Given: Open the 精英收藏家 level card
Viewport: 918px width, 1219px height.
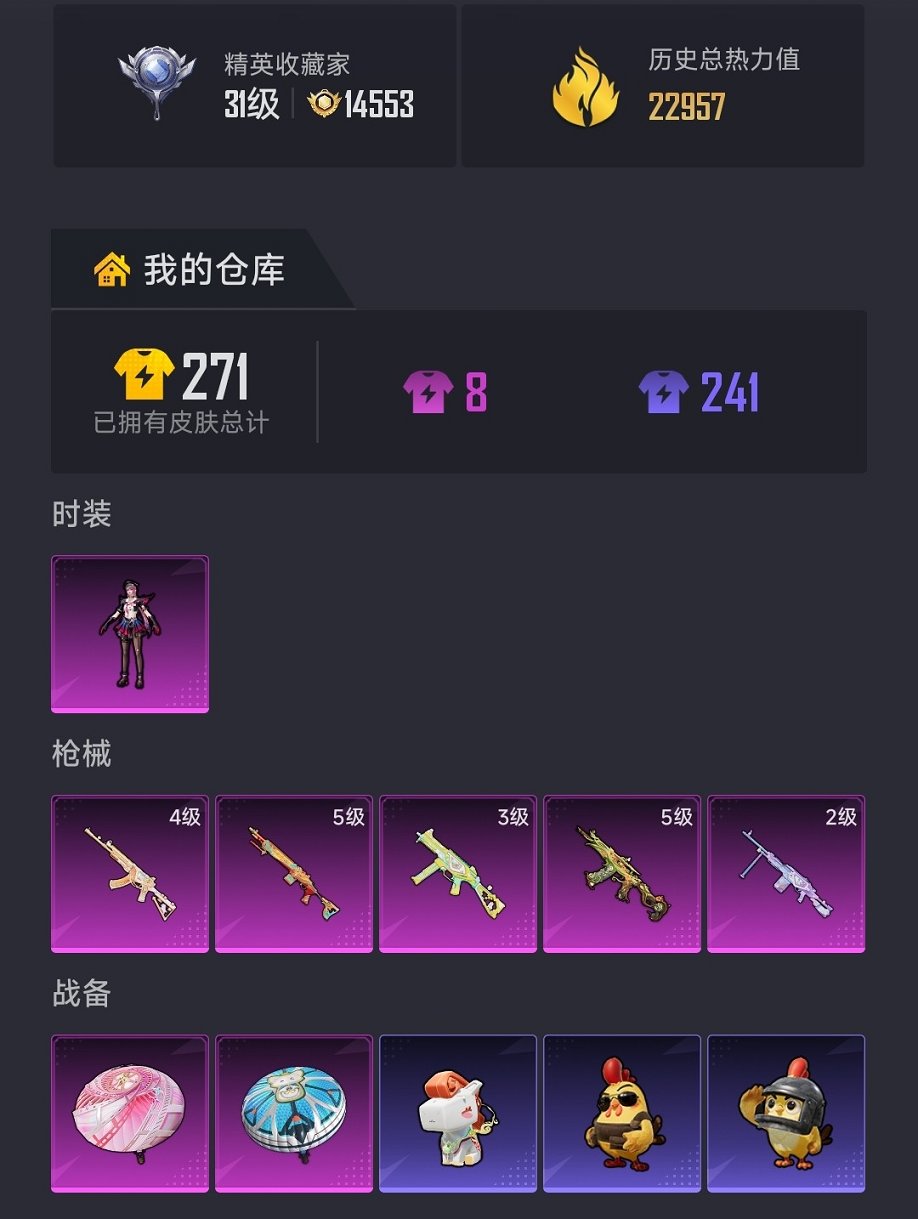Looking at the screenshot, I should [x=255, y=86].
